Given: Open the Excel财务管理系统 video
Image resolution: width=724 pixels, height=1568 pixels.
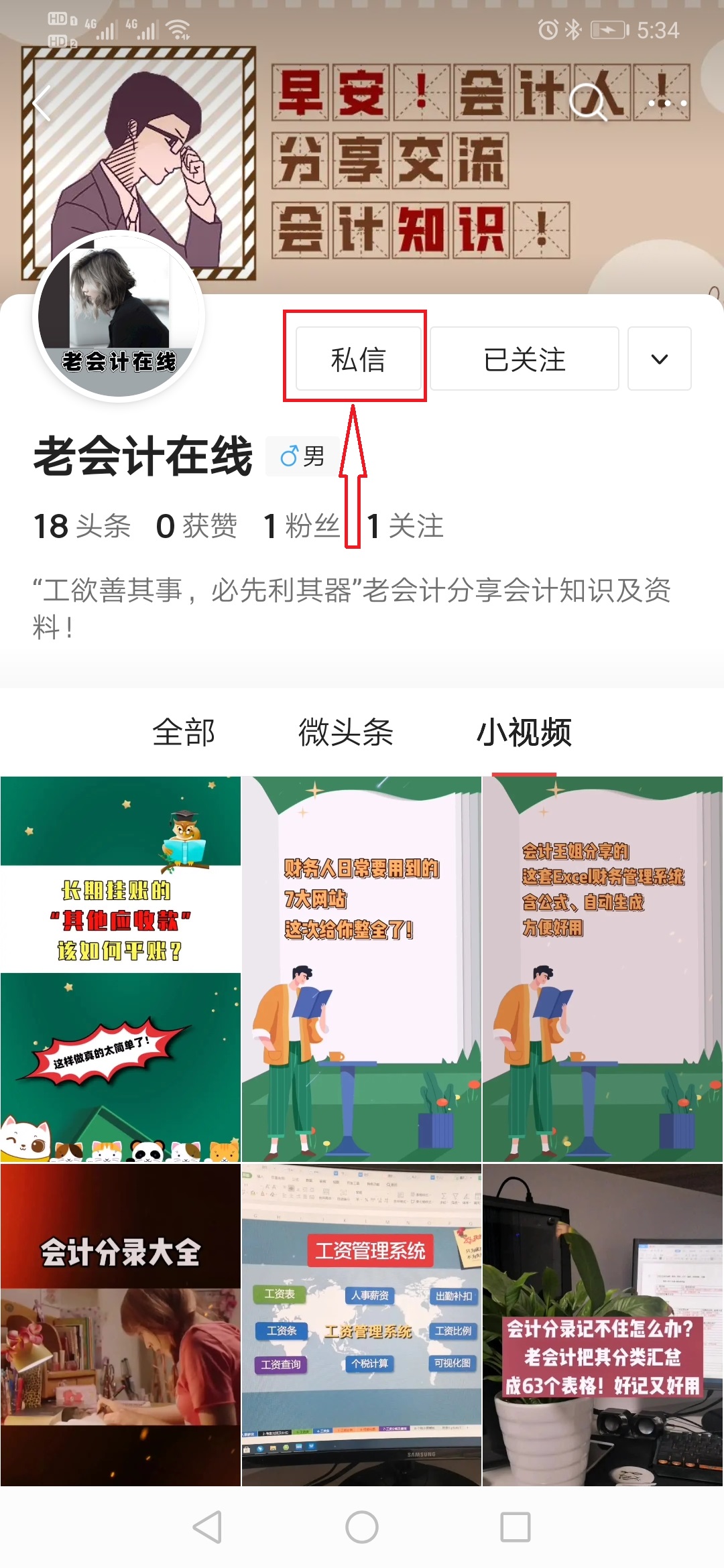Looking at the screenshot, I should click(603, 969).
